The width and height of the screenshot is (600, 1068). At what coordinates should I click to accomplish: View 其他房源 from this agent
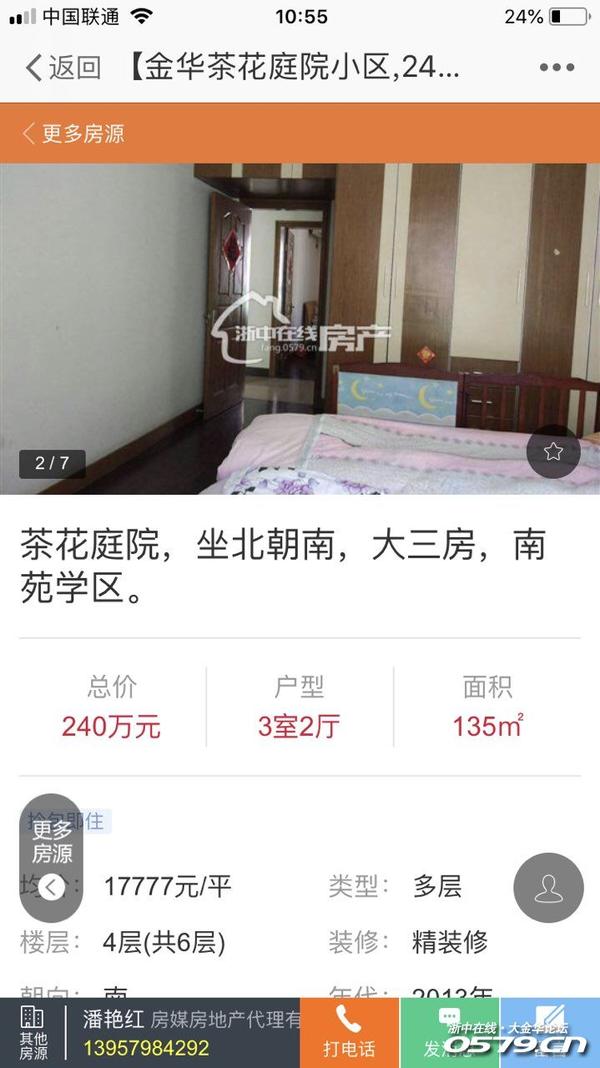coord(32,1033)
